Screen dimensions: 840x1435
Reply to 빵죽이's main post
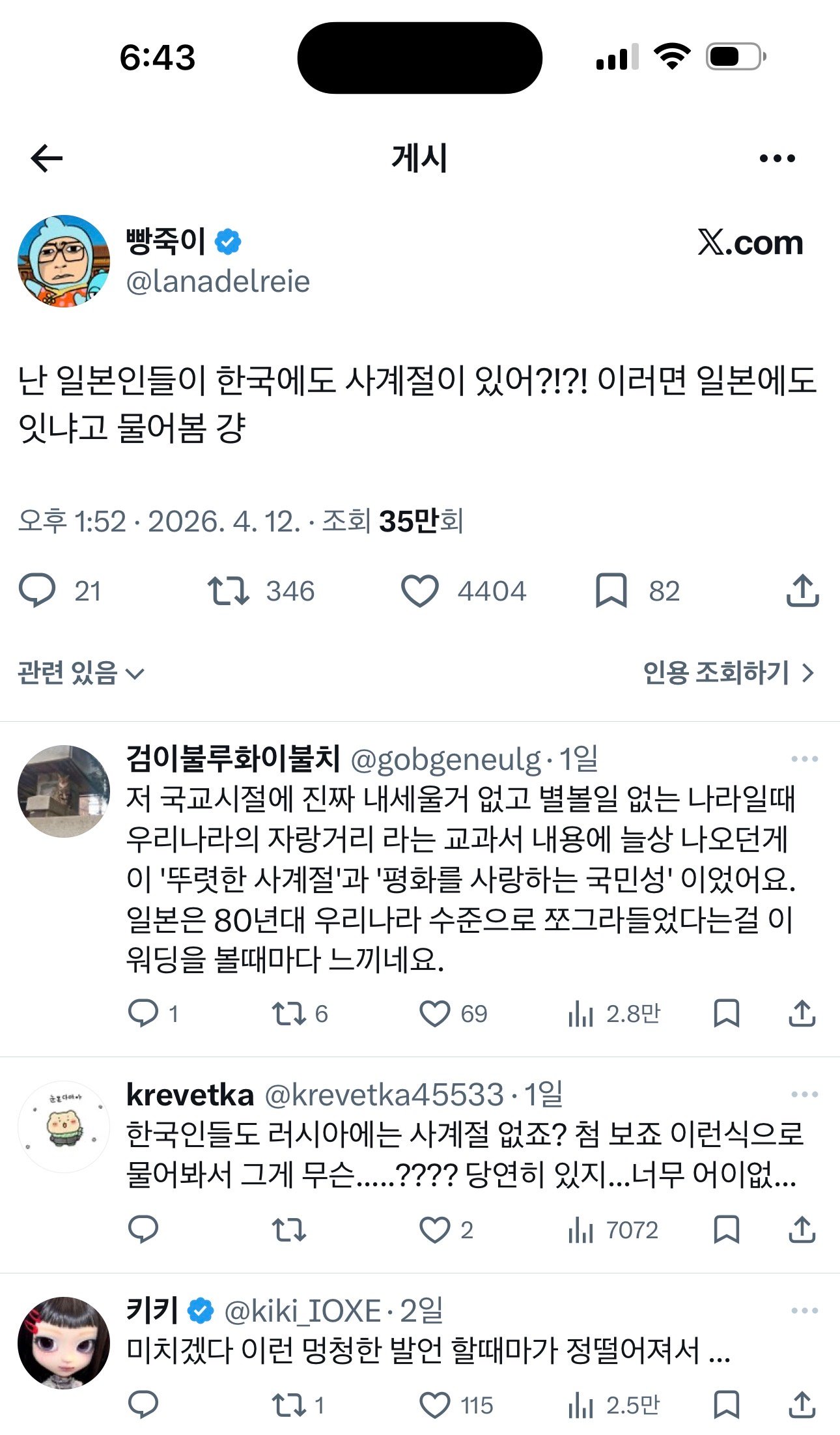[x=37, y=591]
